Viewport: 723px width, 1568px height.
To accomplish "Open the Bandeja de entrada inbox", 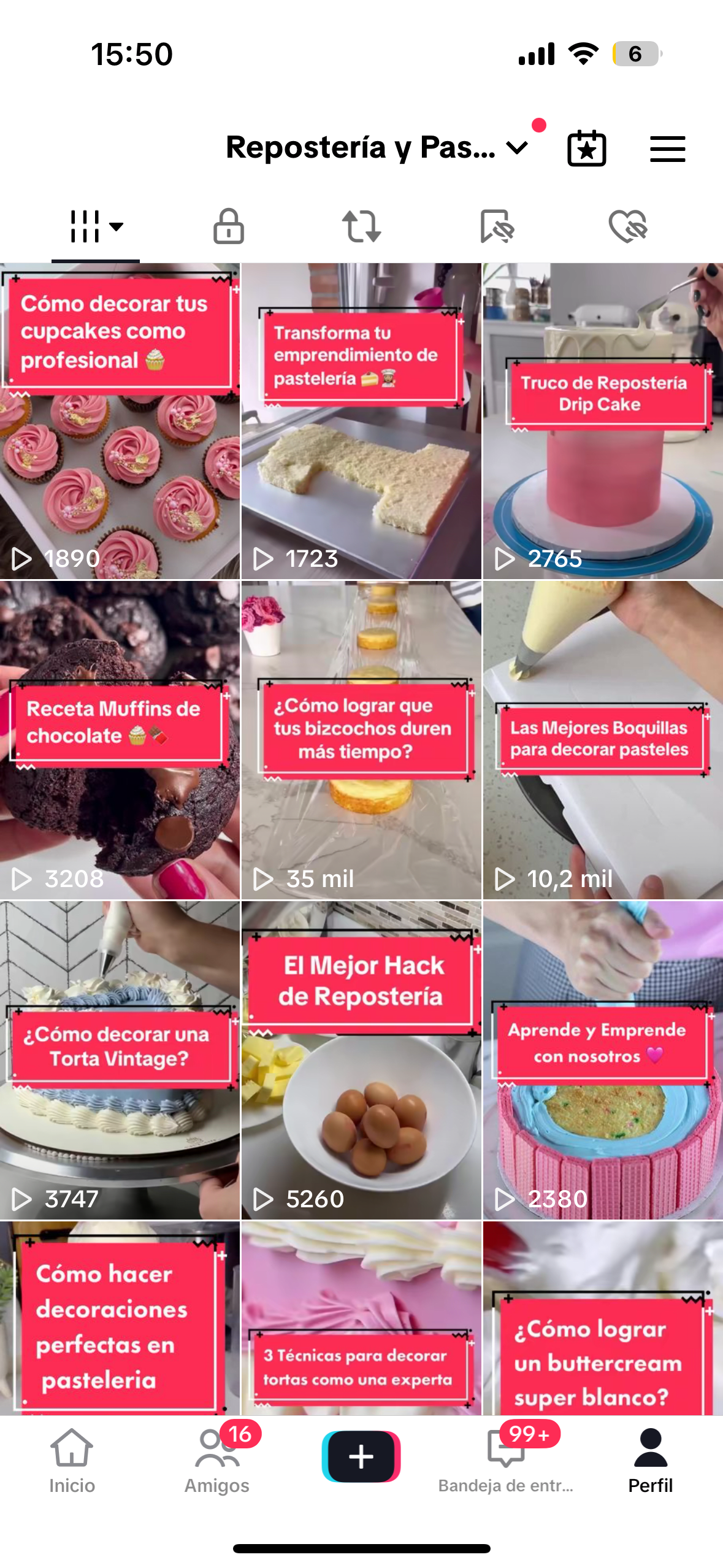I will click(506, 1460).
